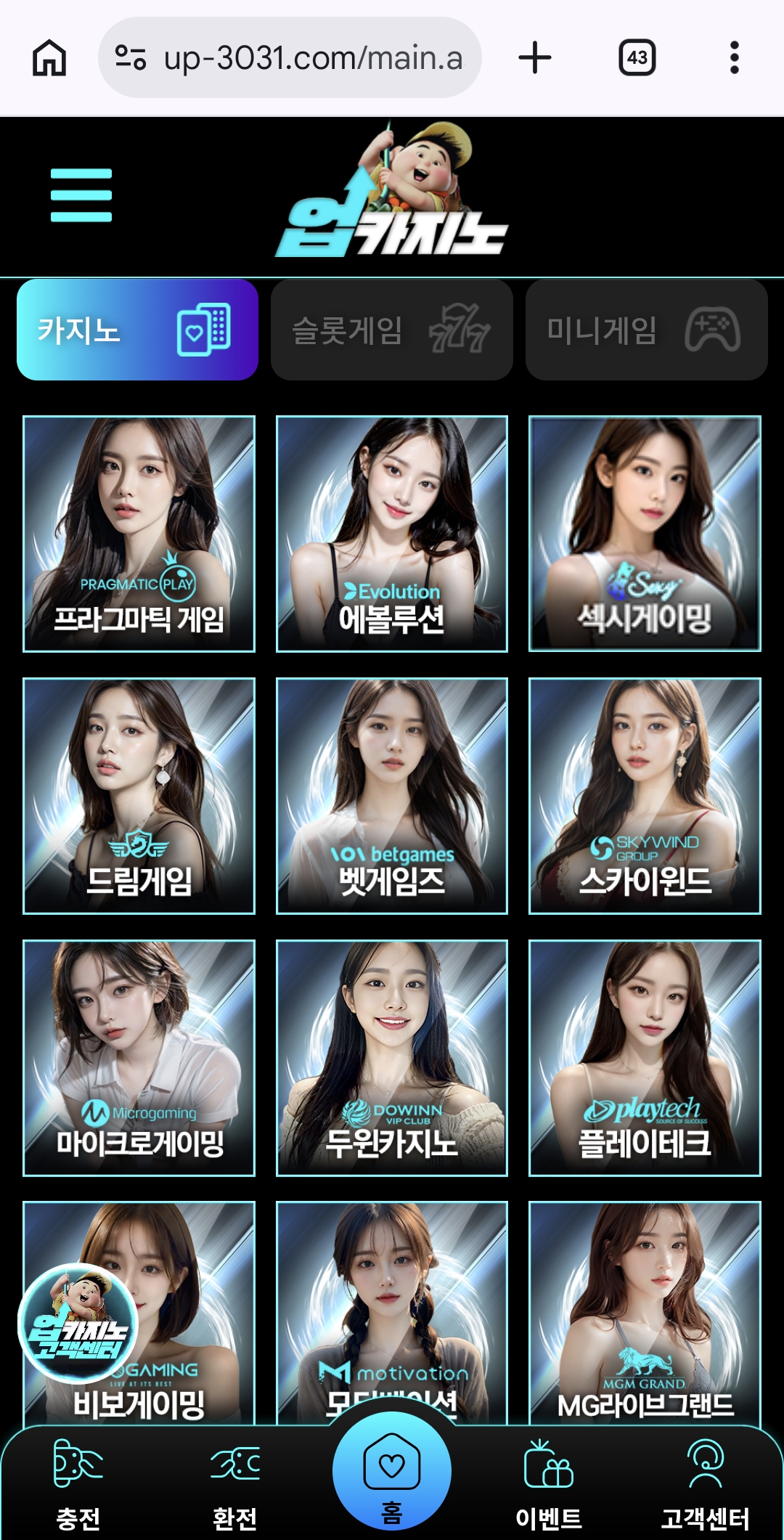Open the 스카이윈드 tile

click(x=645, y=796)
